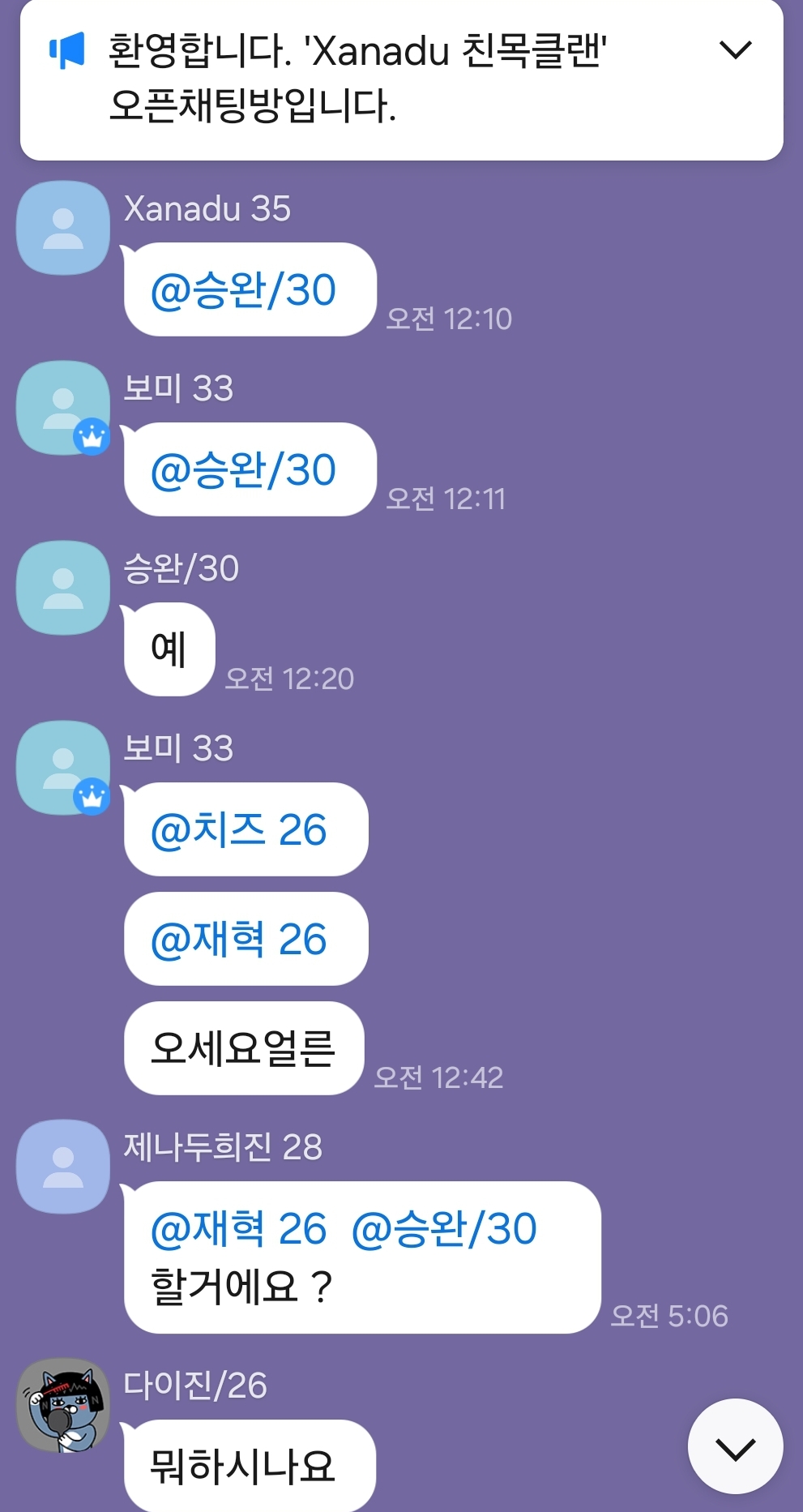Viewport: 803px width, 1512px height.
Task: View 승완/30's profile avatar
Action: tap(63, 588)
